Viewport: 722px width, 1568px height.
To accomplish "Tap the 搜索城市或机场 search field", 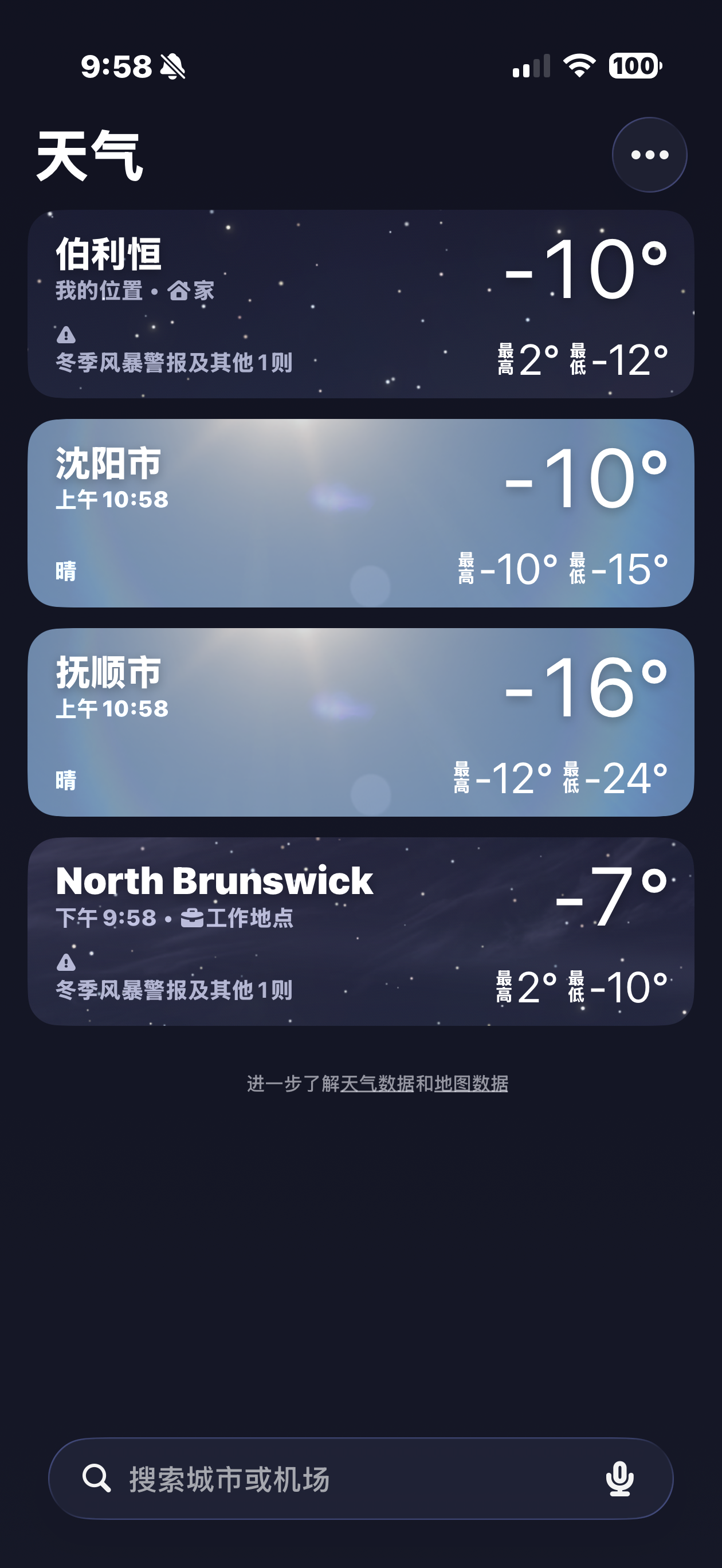I will point(341,1479).
